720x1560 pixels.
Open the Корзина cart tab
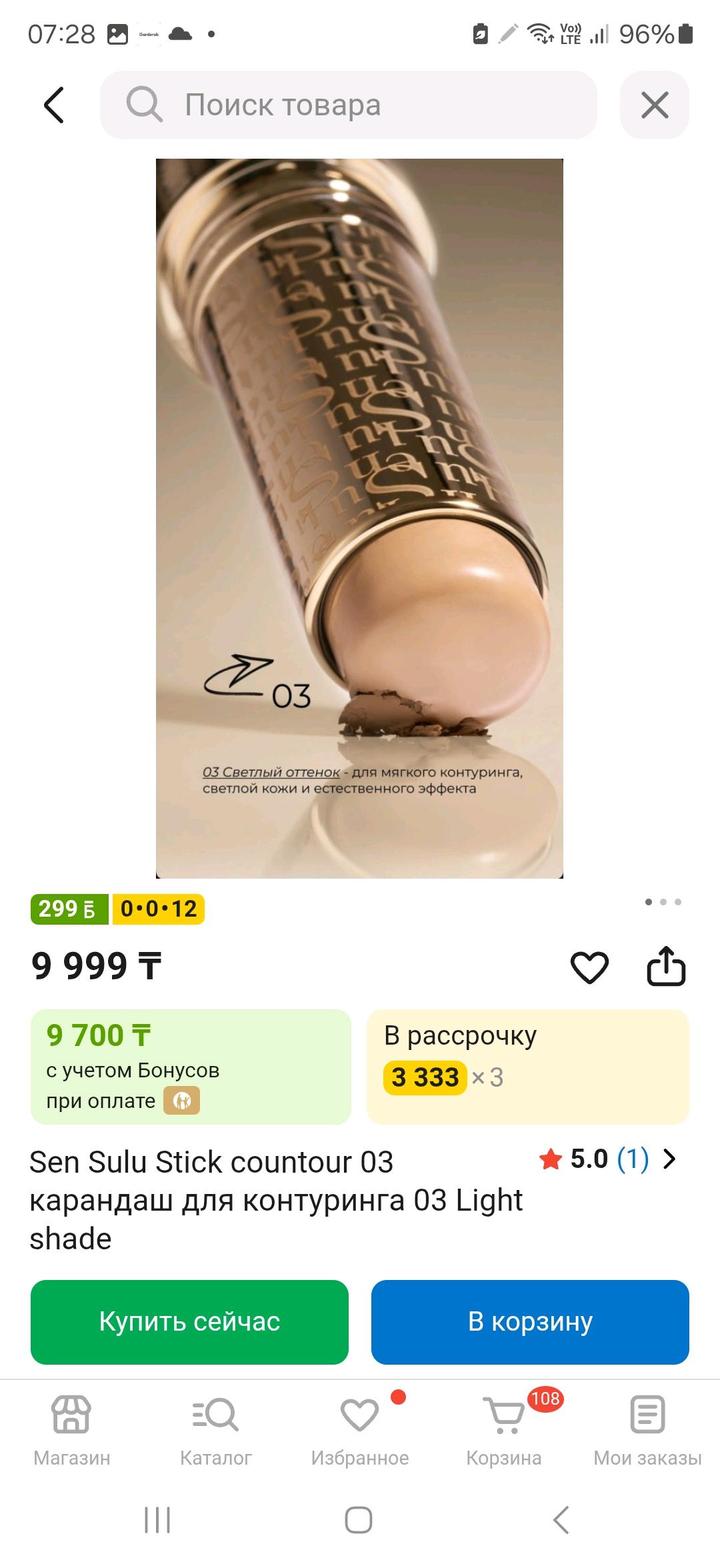tap(504, 1430)
